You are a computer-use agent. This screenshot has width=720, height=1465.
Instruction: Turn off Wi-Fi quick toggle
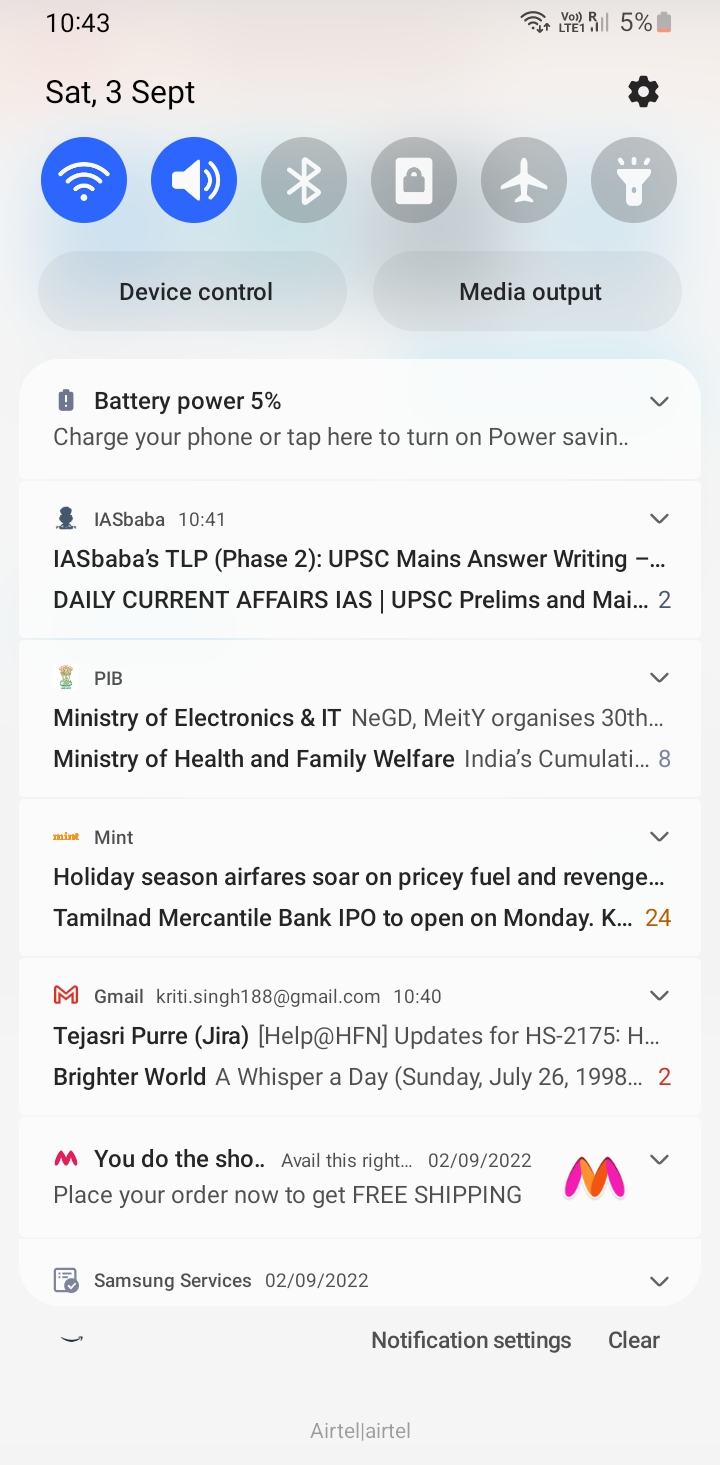point(84,180)
